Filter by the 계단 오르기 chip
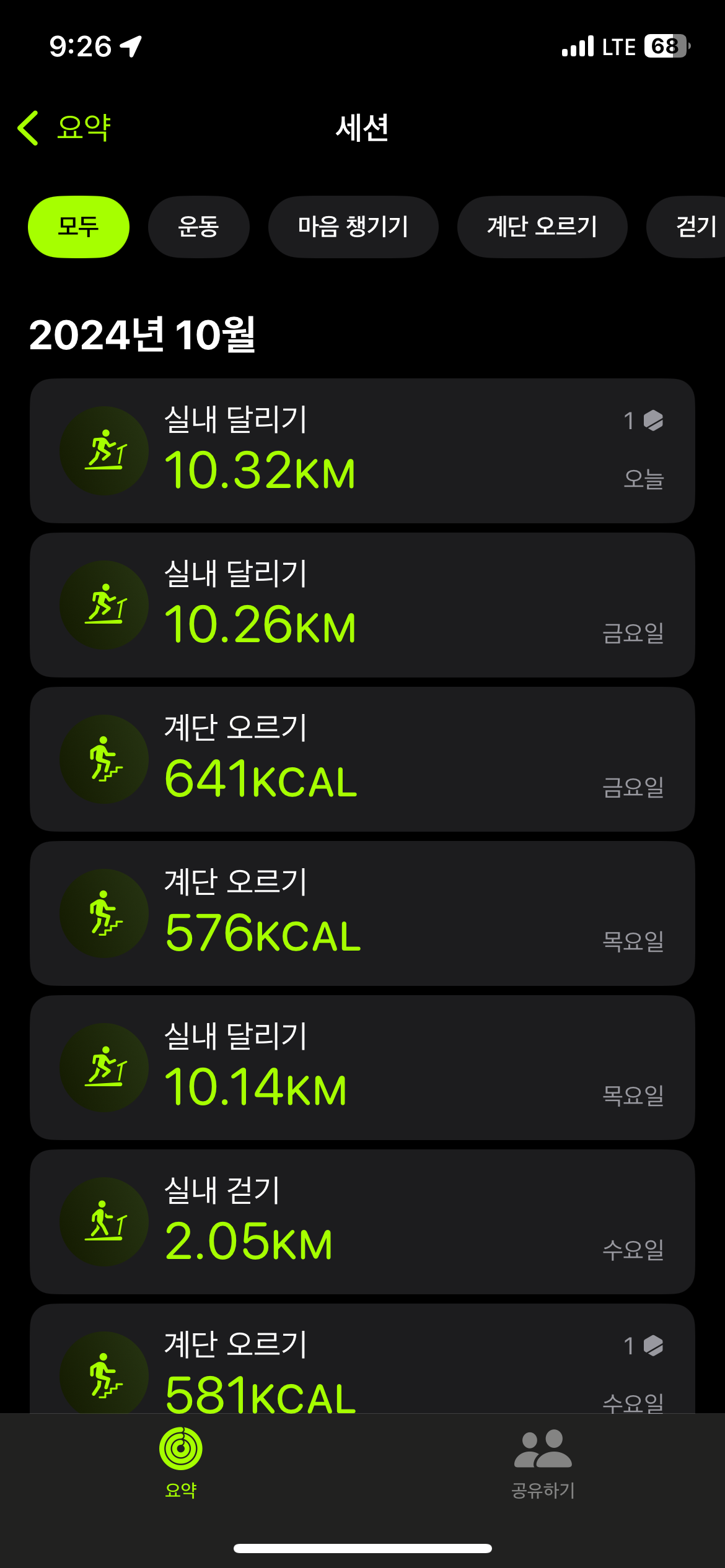 coord(542,227)
